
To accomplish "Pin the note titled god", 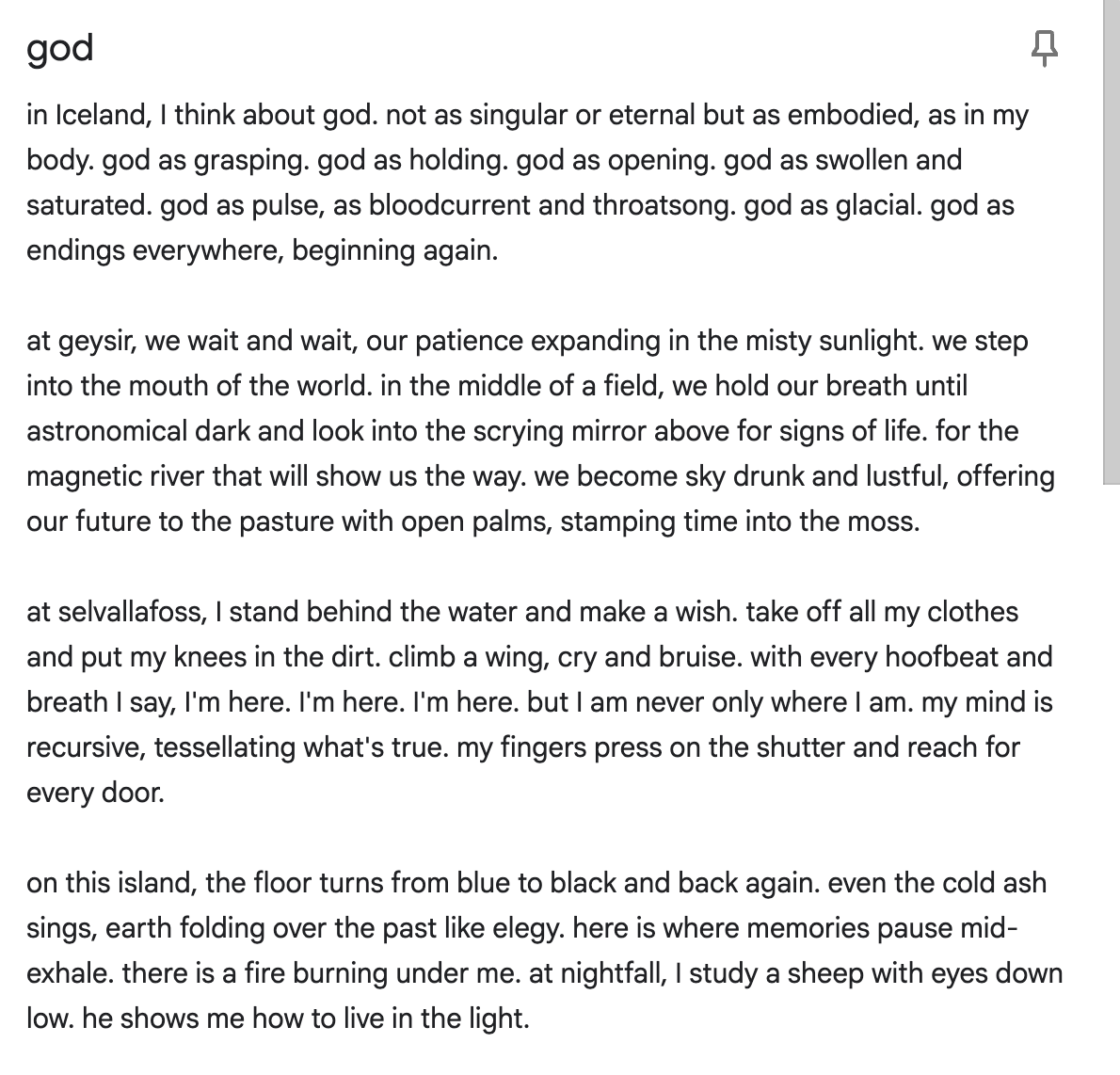I will [x=1045, y=49].
